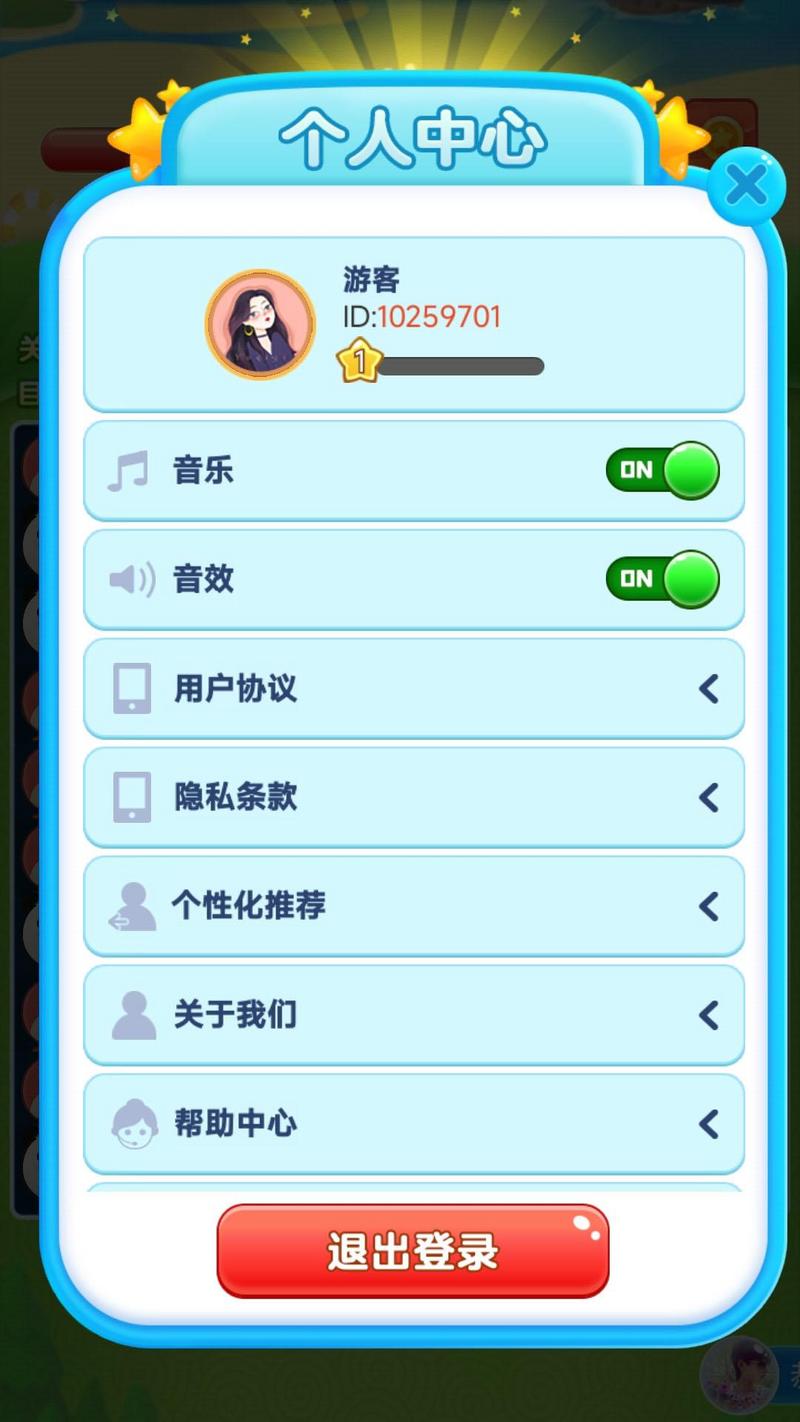800x1422 pixels.
Task: Open 个性化推荐 settings
Action: (413, 907)
